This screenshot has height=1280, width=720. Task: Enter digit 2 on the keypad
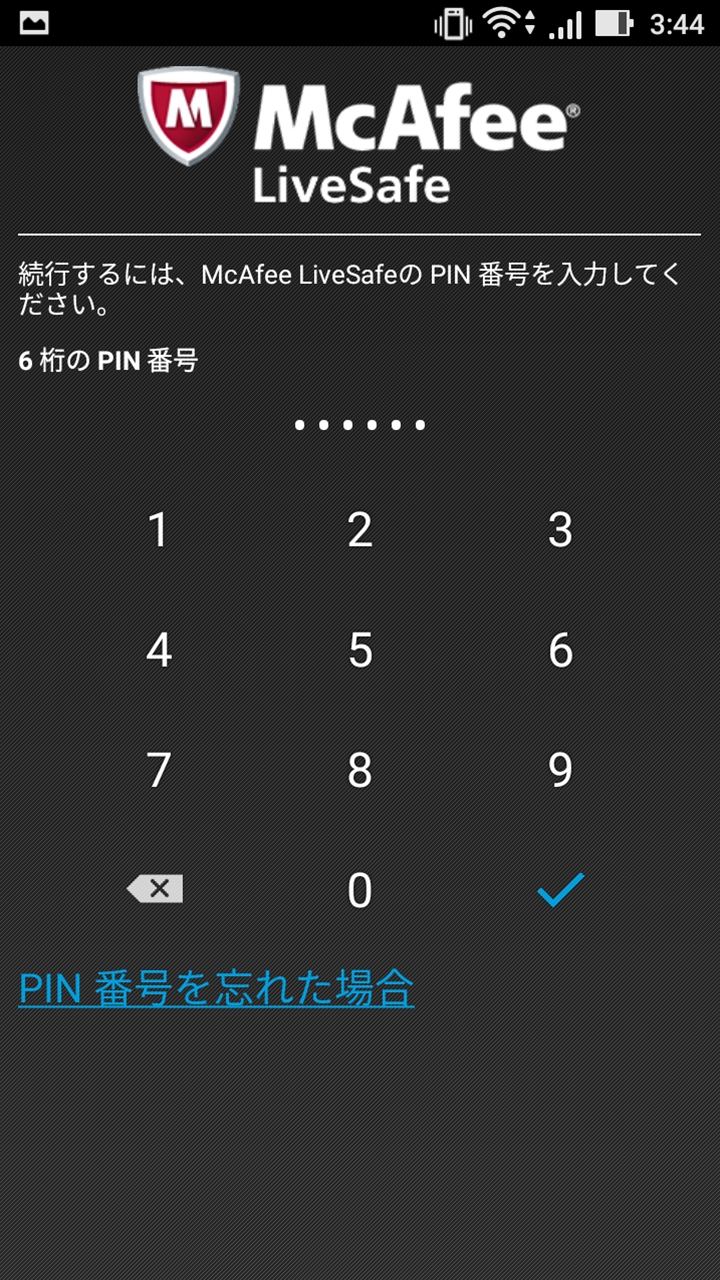point(360,530)
